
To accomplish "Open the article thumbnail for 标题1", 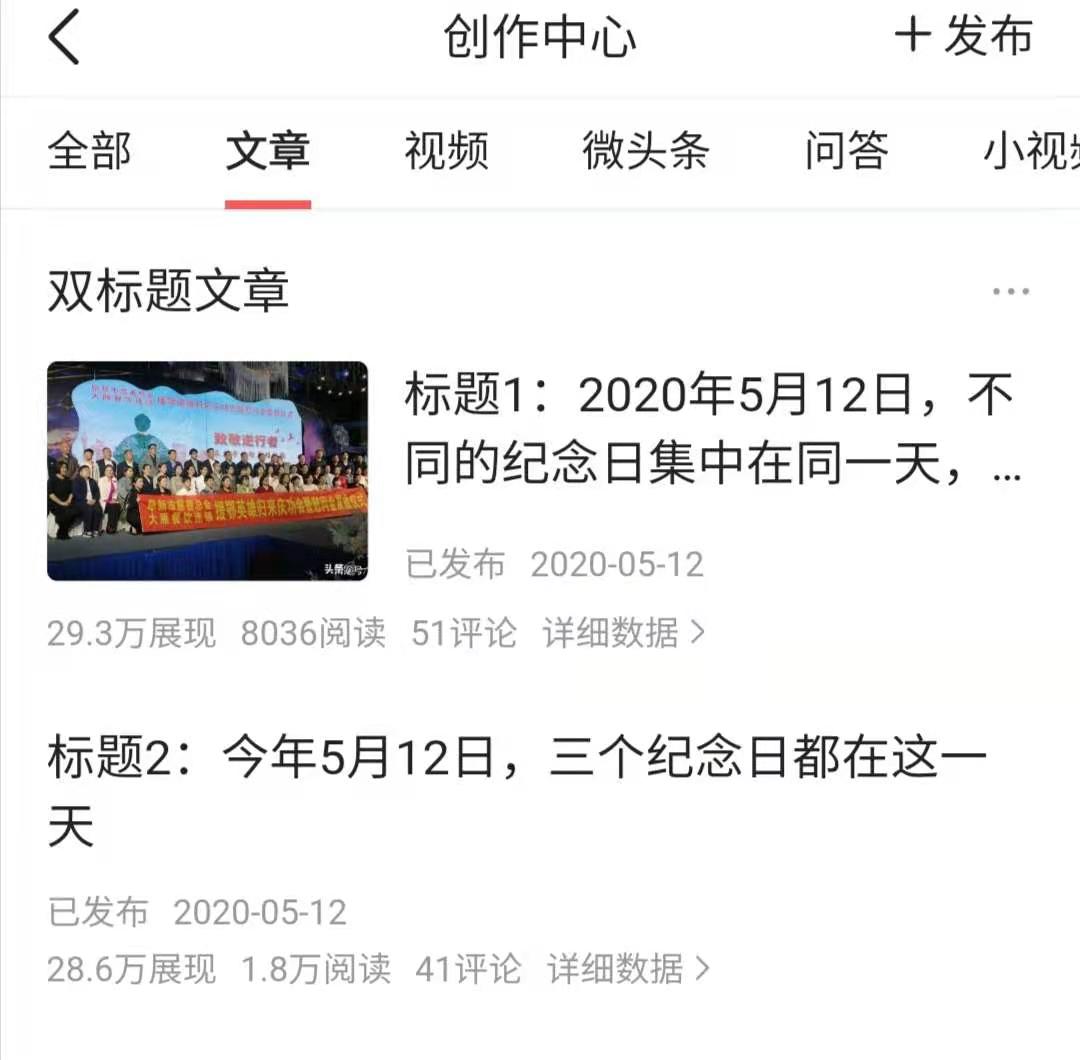I will click(x=207, y=470).
